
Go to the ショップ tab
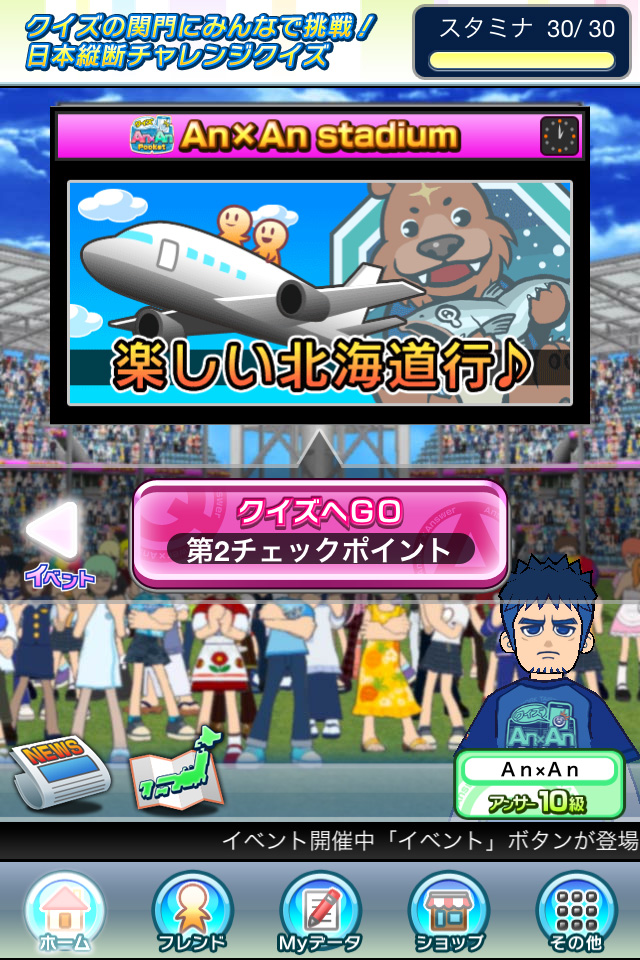pos(447,912)
